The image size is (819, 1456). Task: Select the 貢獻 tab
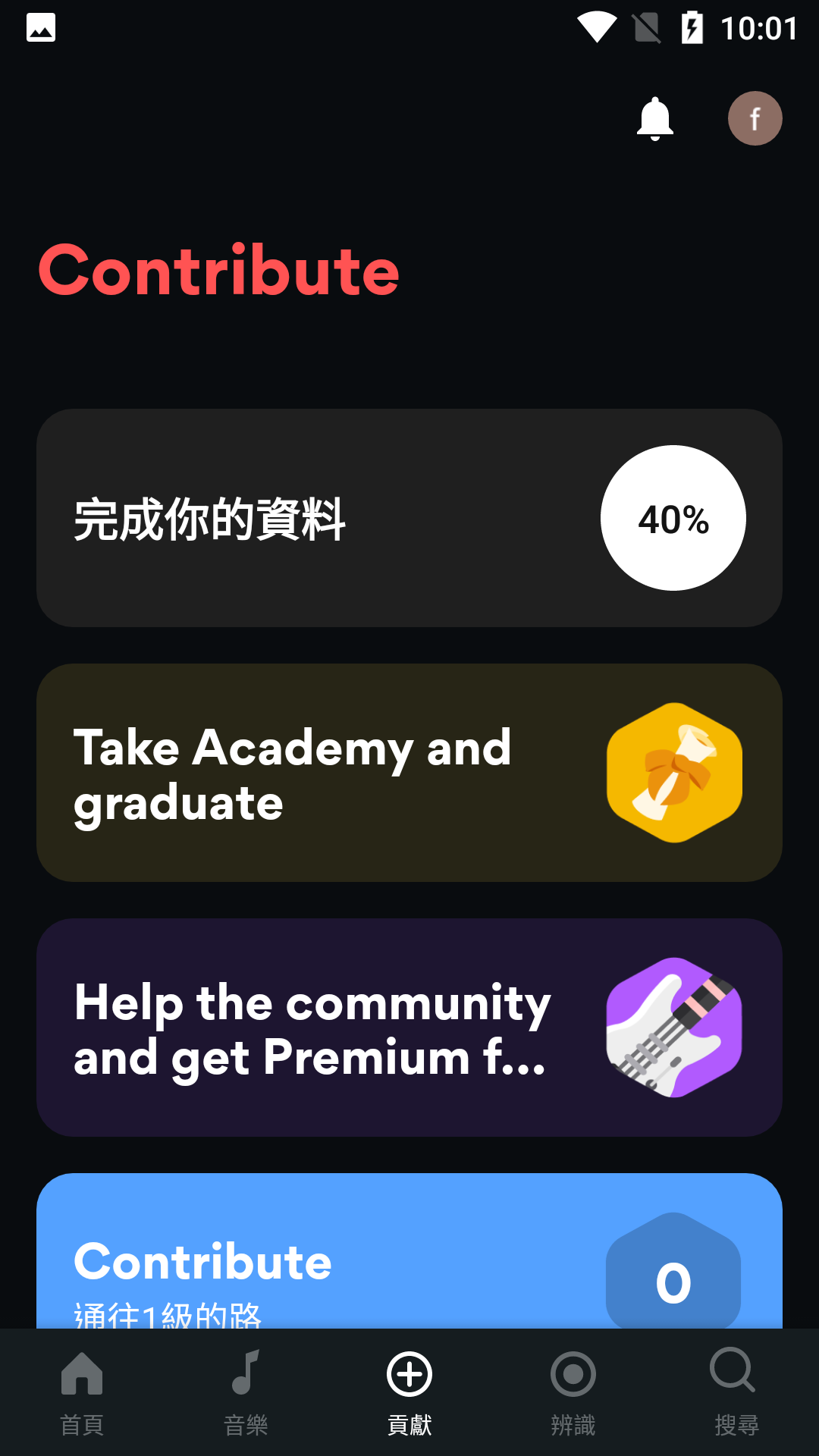[x=409, y=1392]
